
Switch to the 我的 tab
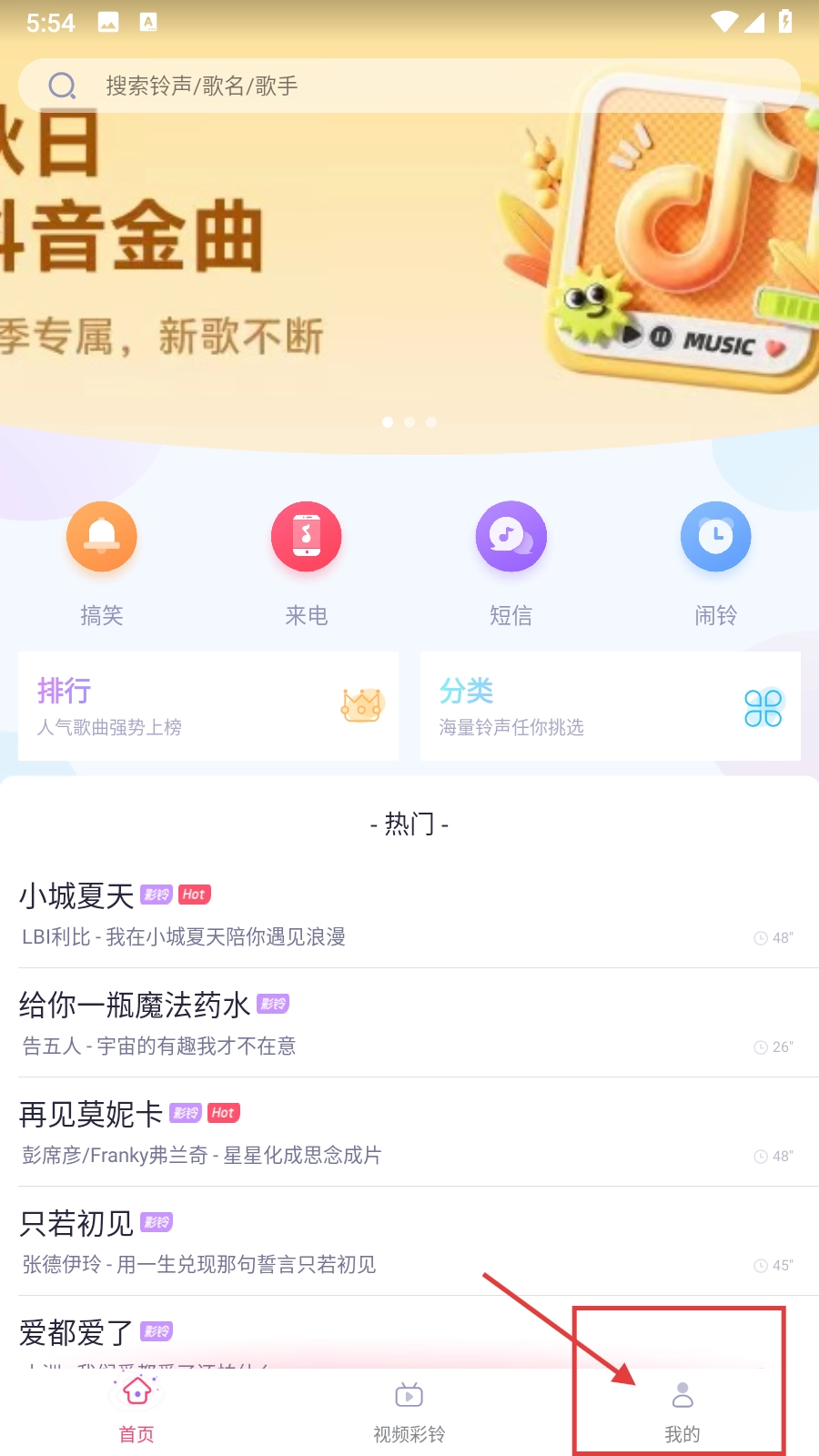(x=682, y=1410)
